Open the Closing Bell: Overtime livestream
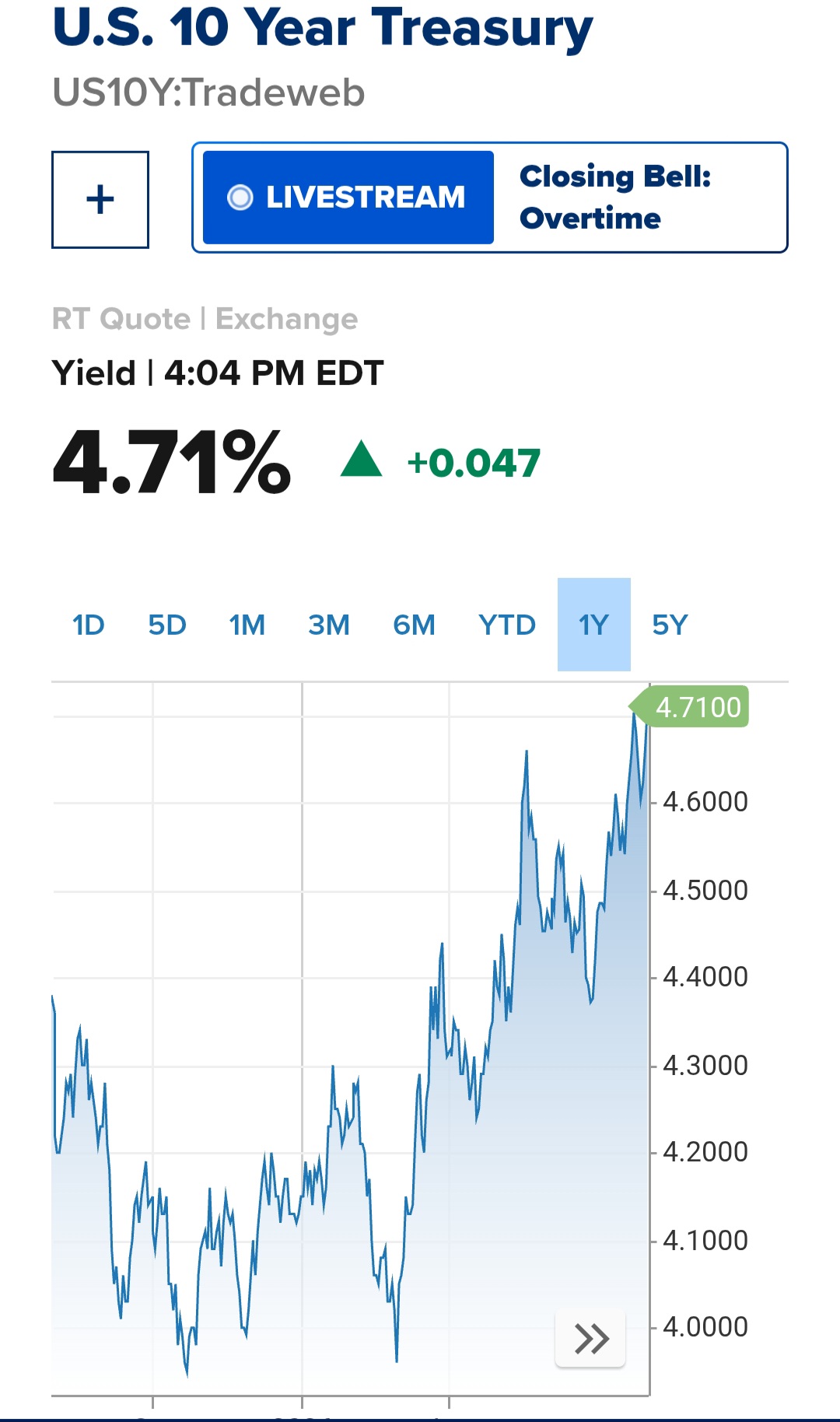Image resolution: width=840 pixels, height=1422 pixels. point(490,198)
